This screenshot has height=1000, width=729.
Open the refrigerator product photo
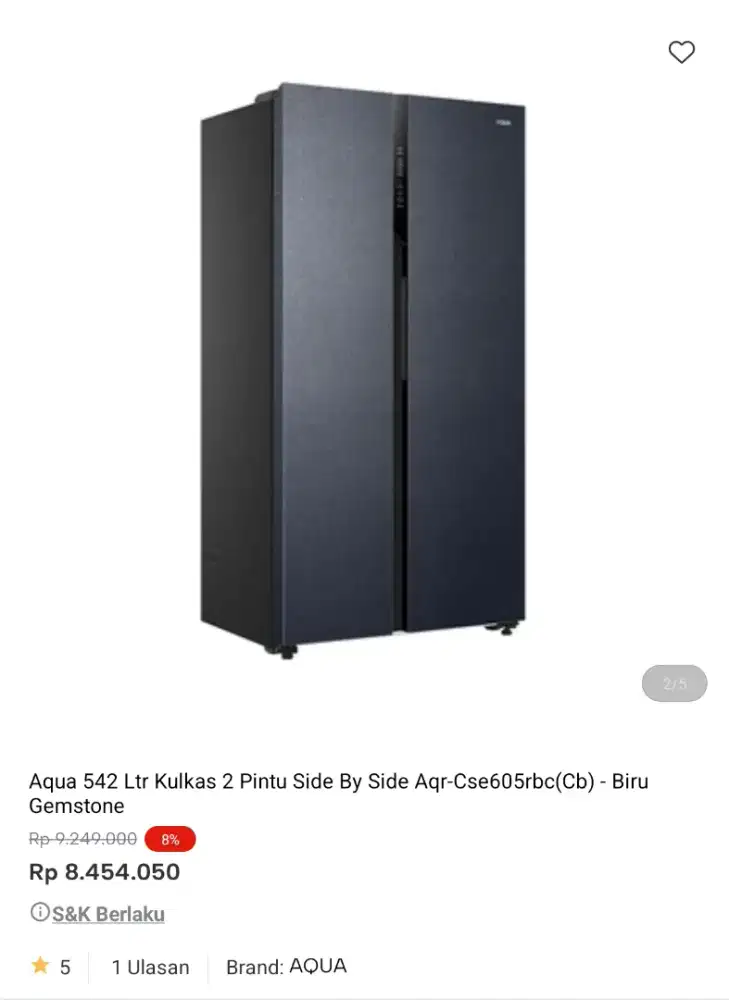[364, 370]
